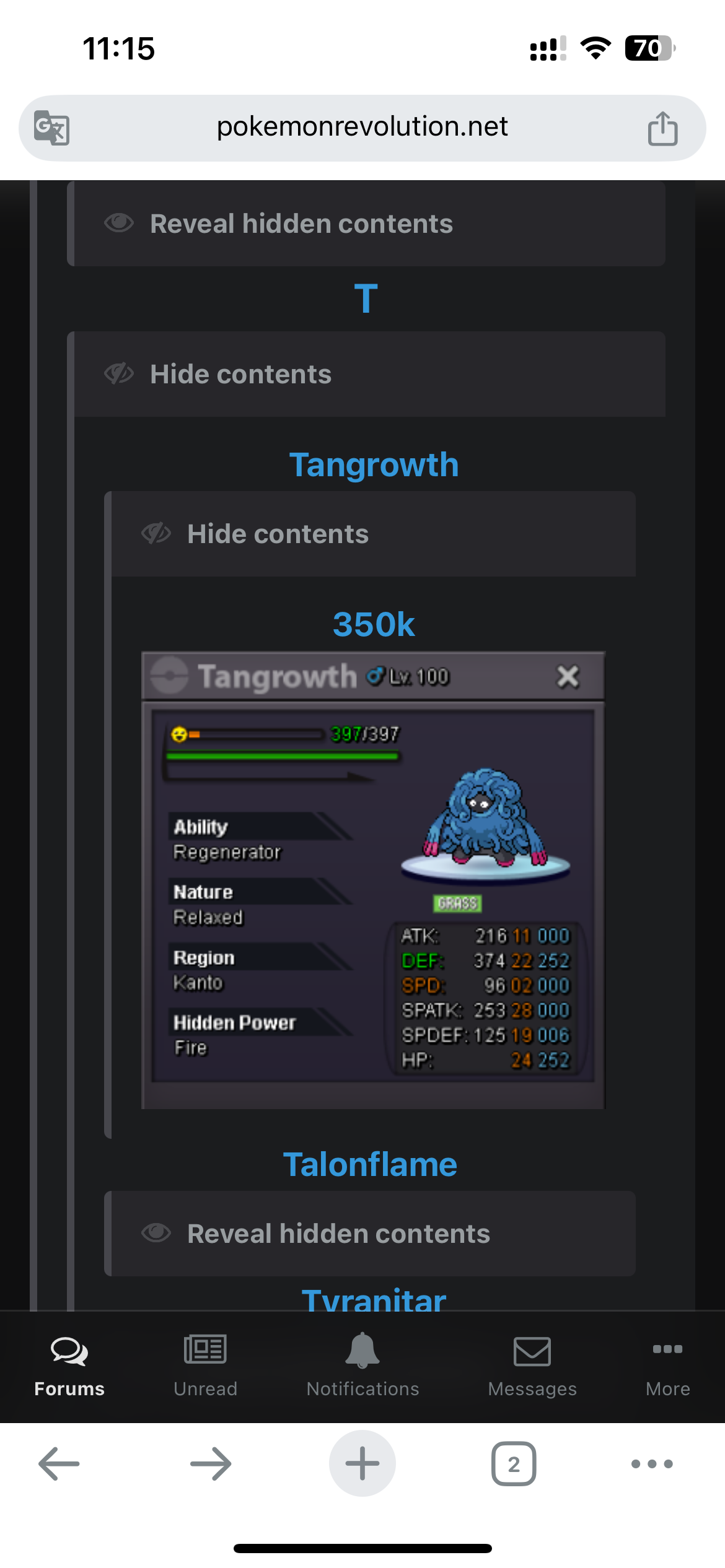Screen dimensions: 725x1568
Task: Collapse the T section contents
Action: [x=366, y=374]
